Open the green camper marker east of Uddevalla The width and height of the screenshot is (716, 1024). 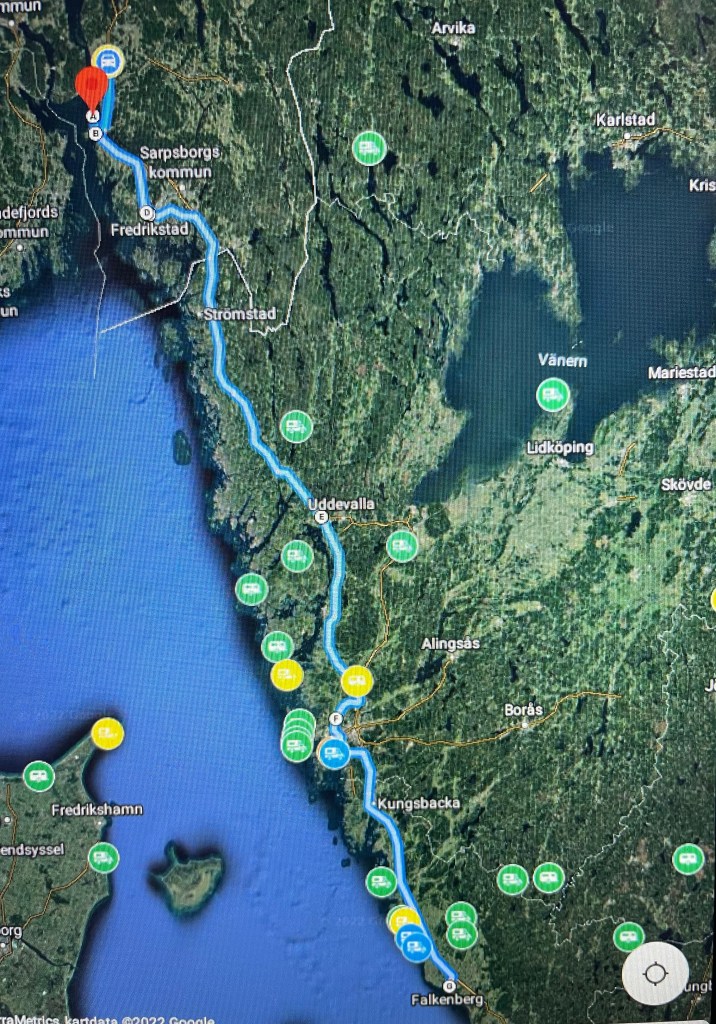402,545
